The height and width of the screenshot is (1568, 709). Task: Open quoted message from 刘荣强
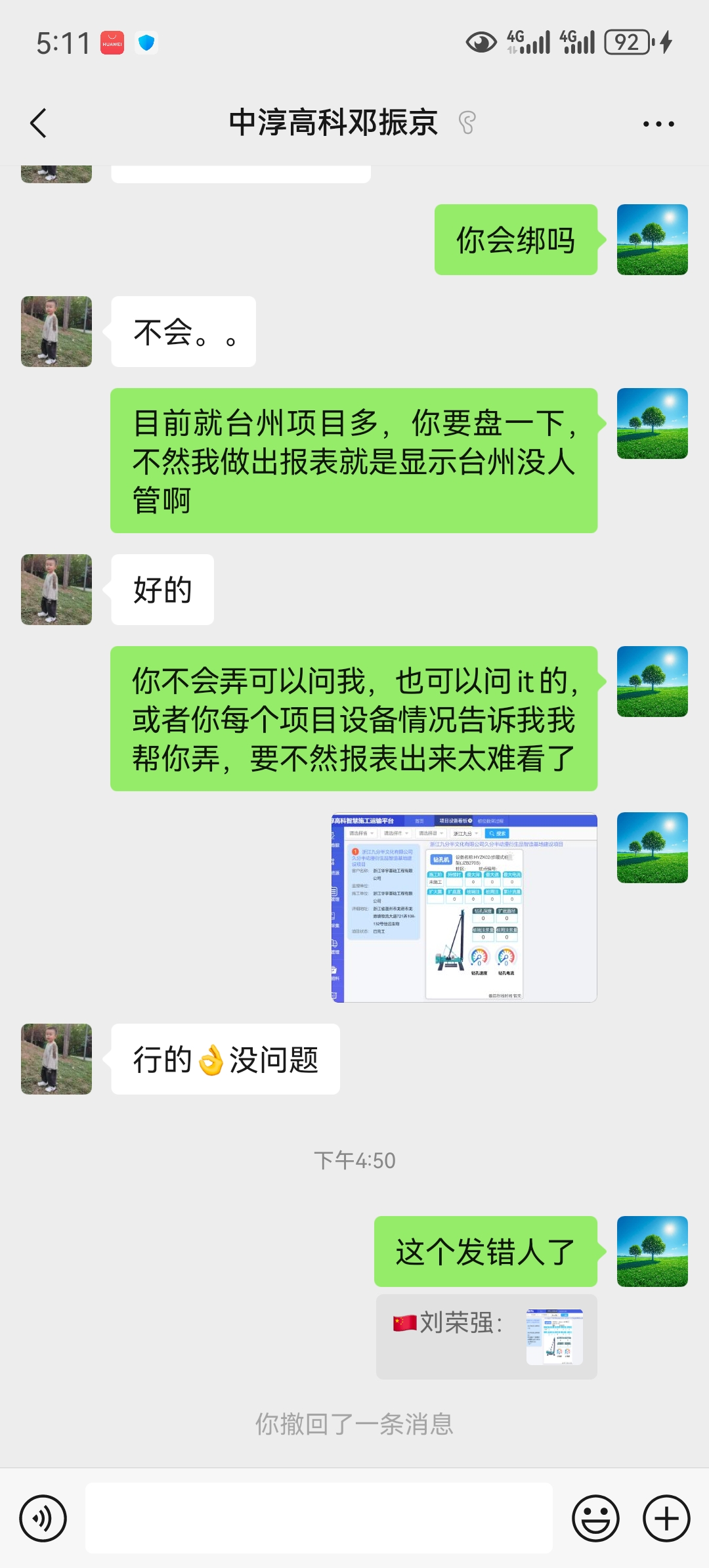[x=486, y=1336]
